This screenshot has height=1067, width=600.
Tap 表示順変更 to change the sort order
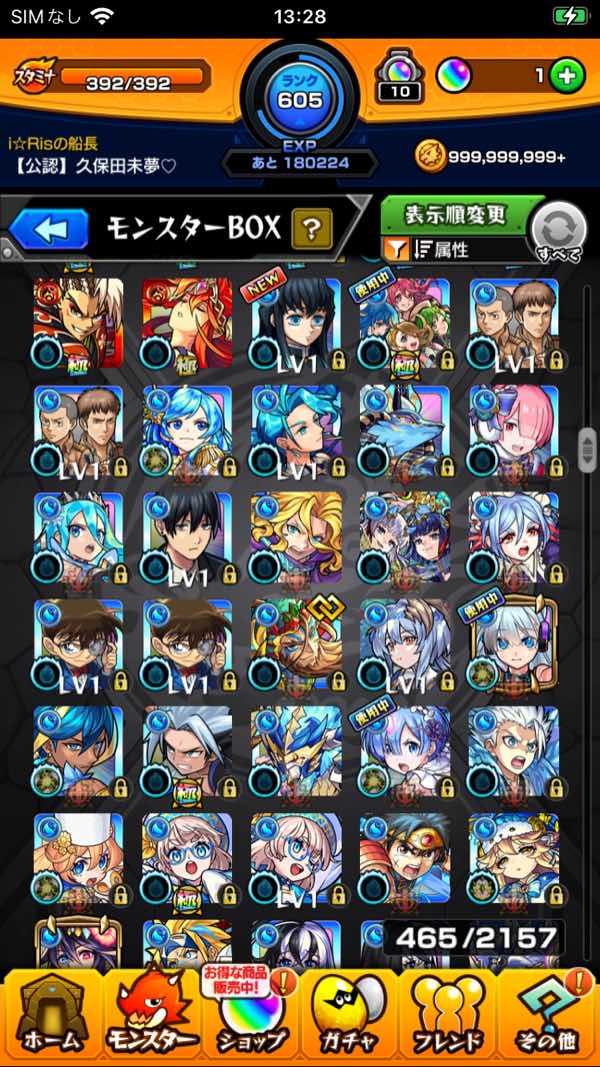click(456, 214)
